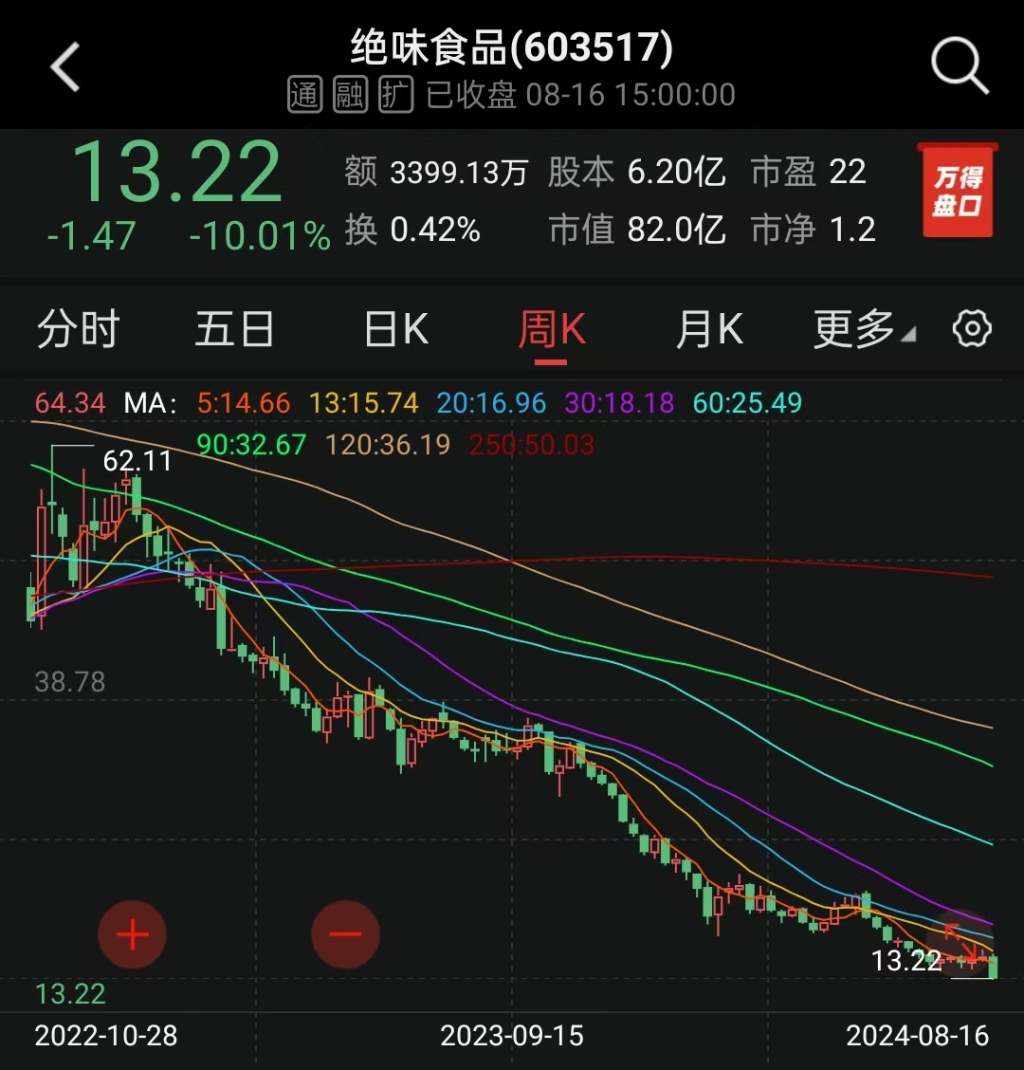Tap the red MA250 line legend value
Image resolution: width=1024 pixels, height=1070 pixels.
531,445
